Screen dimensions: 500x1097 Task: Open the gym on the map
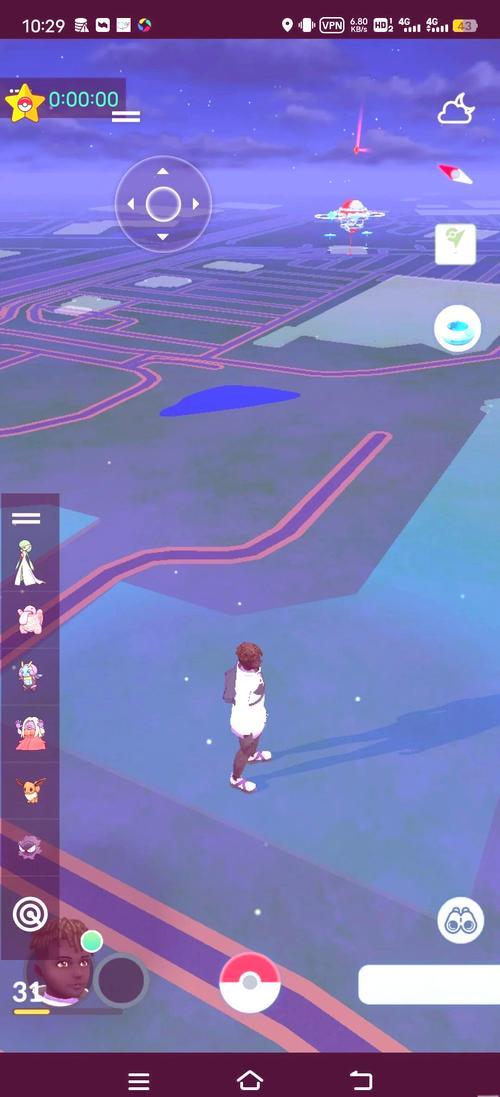(350, 218)
